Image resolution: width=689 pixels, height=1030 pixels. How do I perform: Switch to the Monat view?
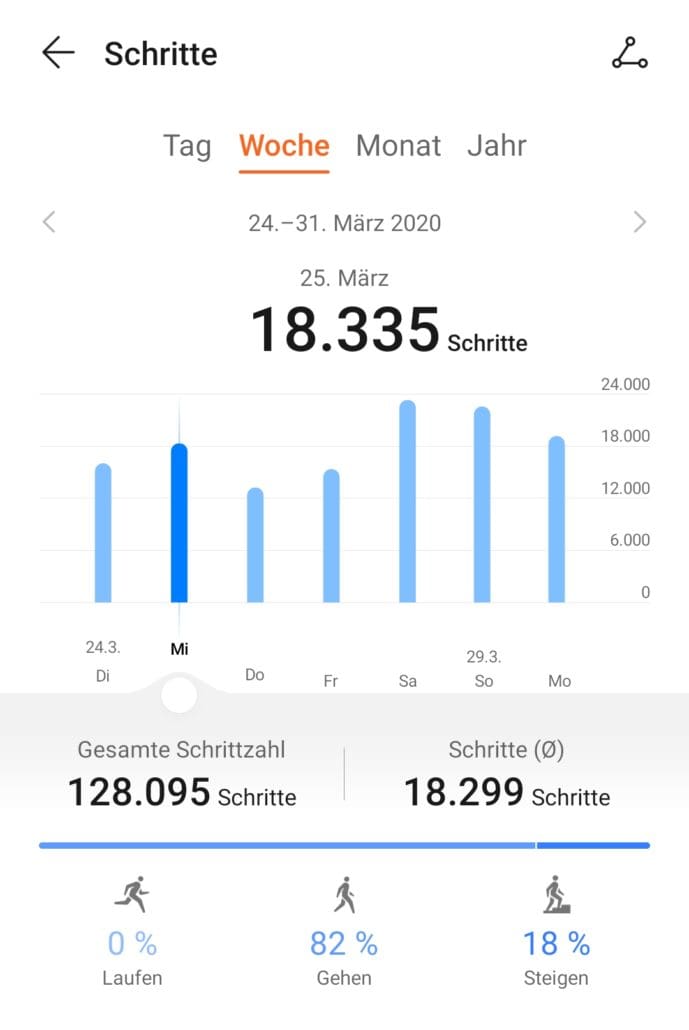(x=398, y=146)
